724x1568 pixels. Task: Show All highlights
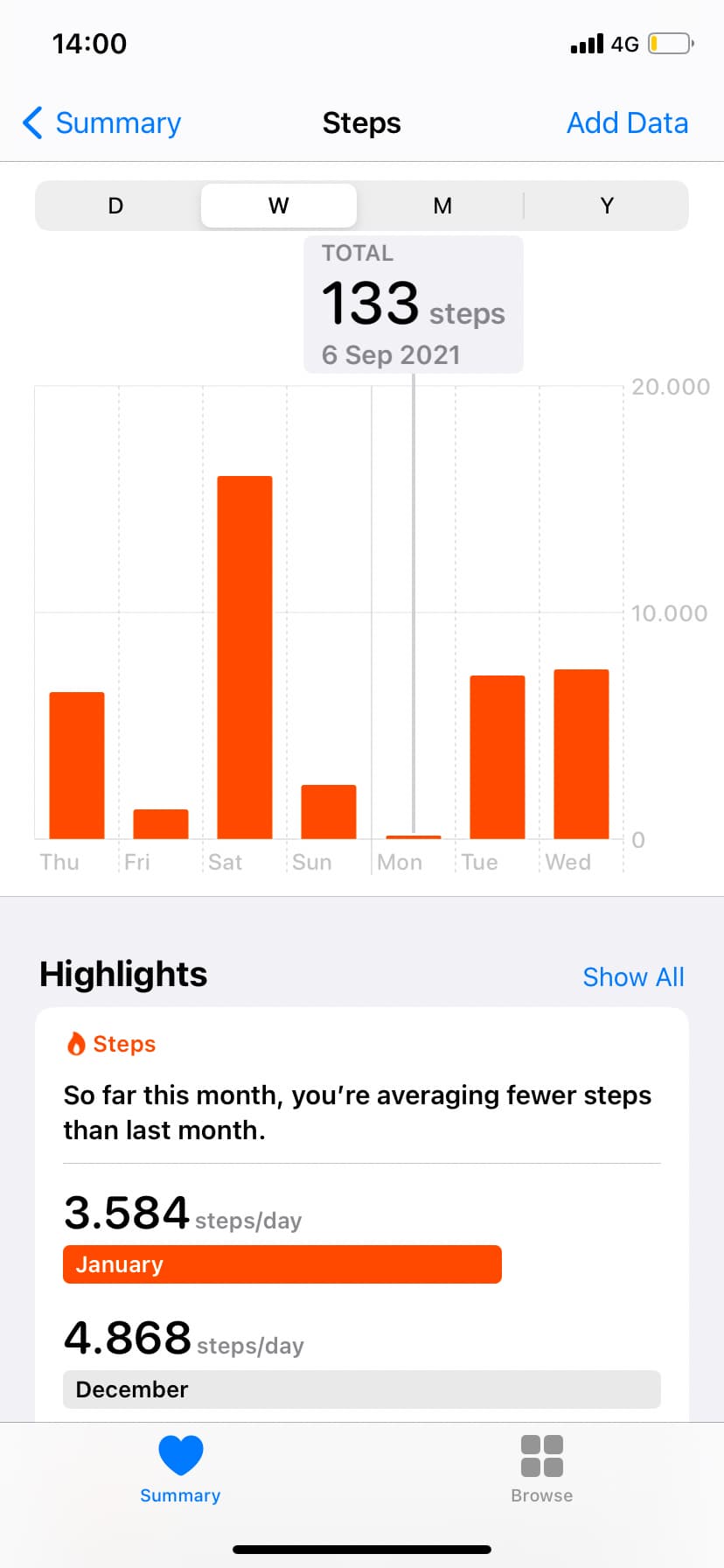(x=633, y=976)
